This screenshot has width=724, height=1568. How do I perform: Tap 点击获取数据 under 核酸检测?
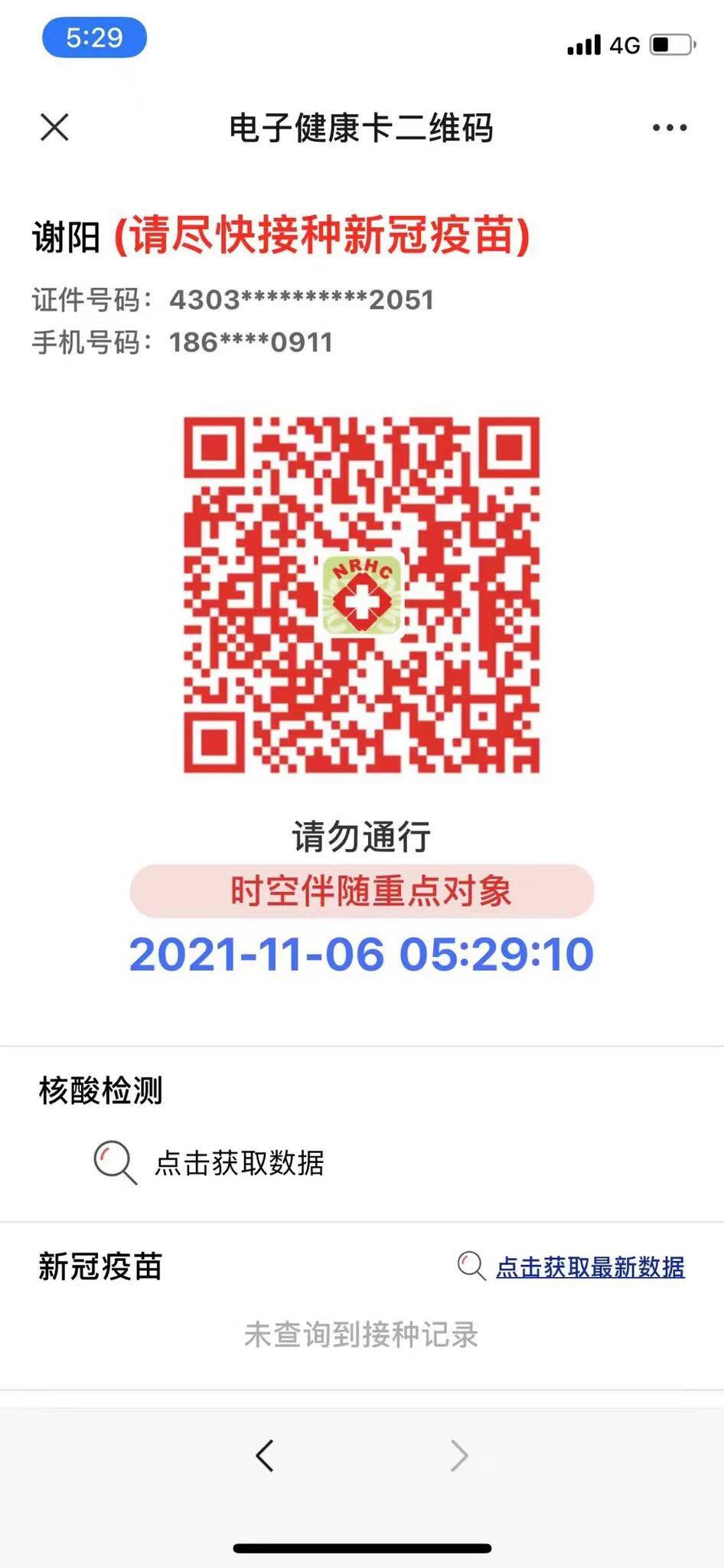[239, 1163]
